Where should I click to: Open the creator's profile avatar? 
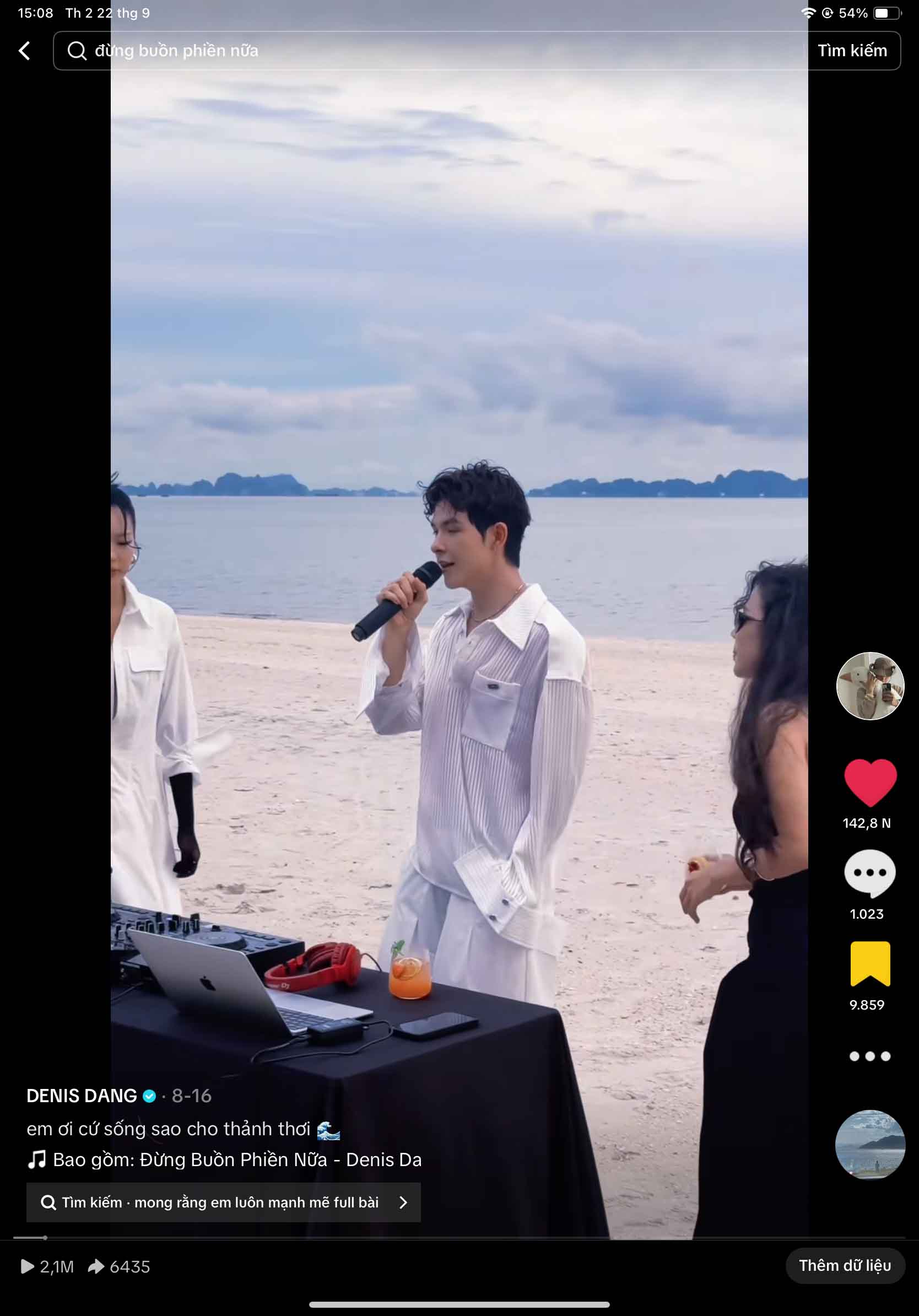tap(870, 686)
